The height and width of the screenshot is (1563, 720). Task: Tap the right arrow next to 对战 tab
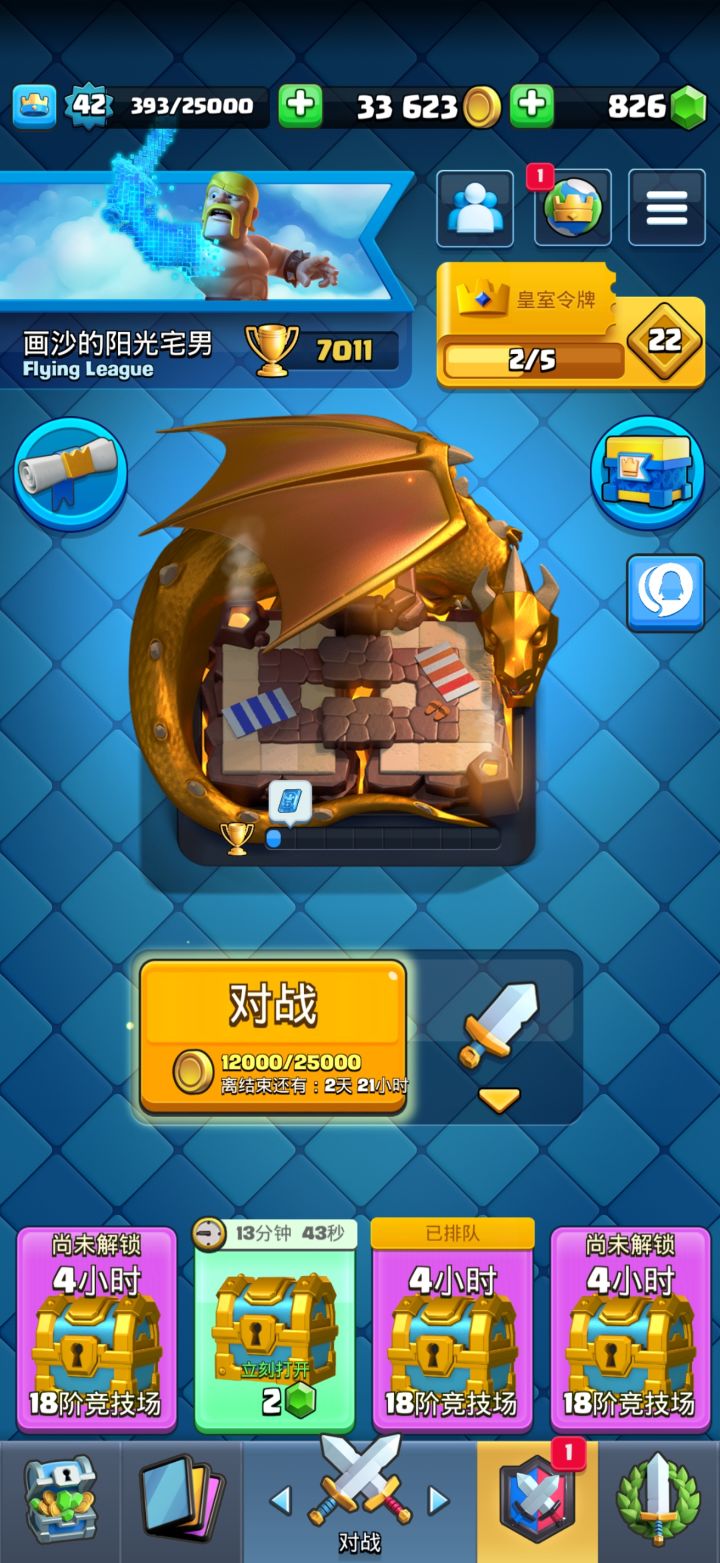438,1499
